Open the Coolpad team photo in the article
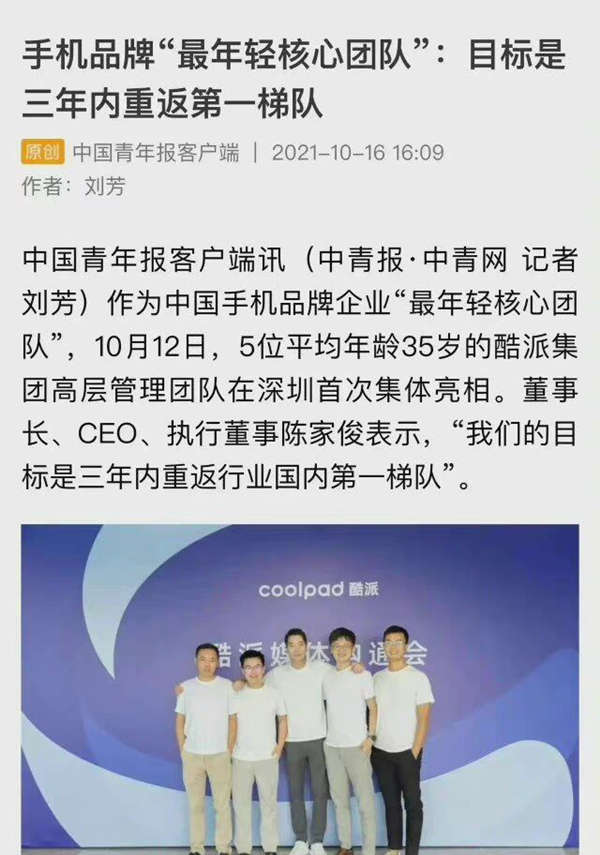The width and height of the screenshot is (600, 855). 300,690
